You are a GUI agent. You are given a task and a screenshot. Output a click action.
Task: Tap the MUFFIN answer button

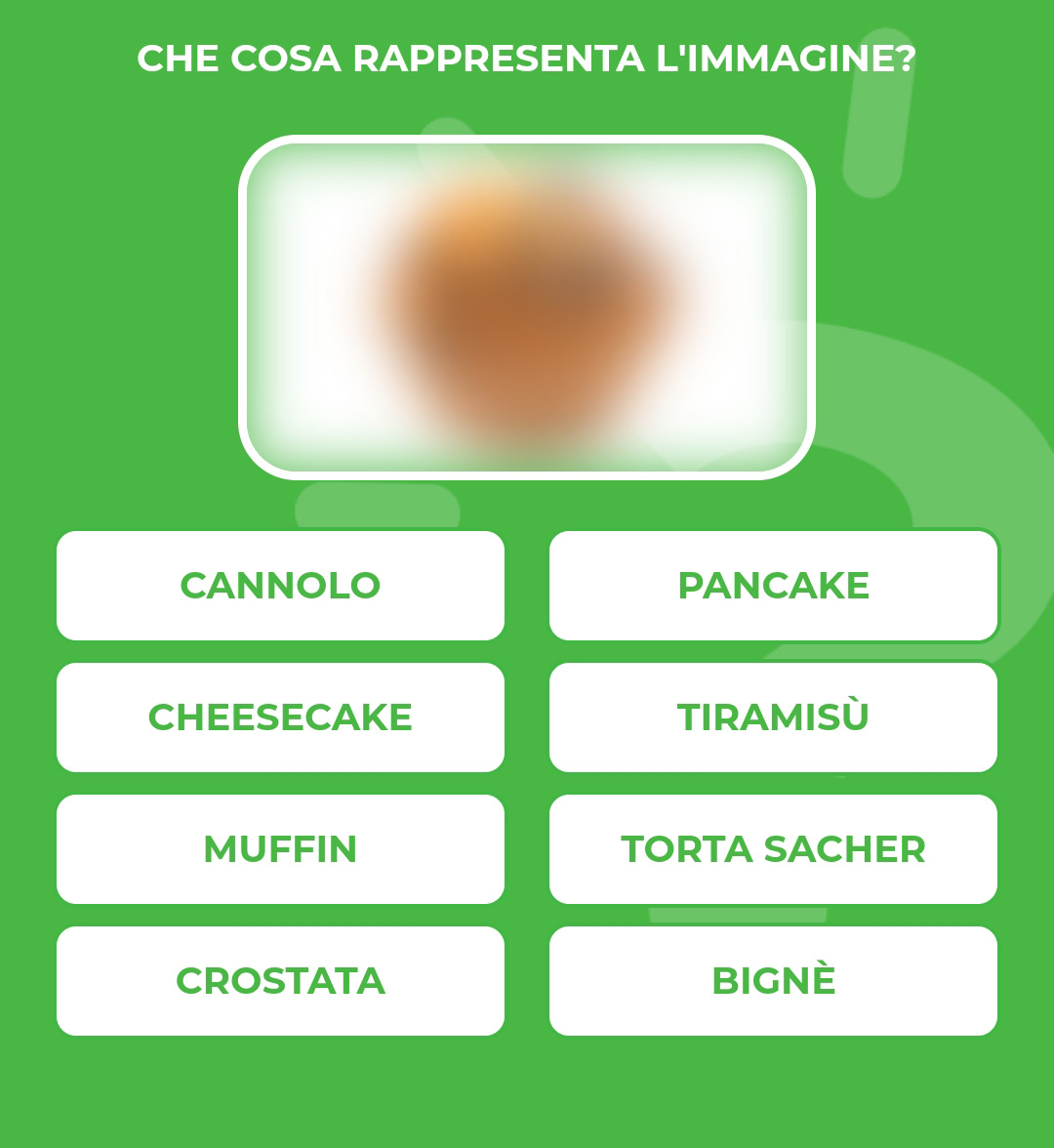(280, 849)
